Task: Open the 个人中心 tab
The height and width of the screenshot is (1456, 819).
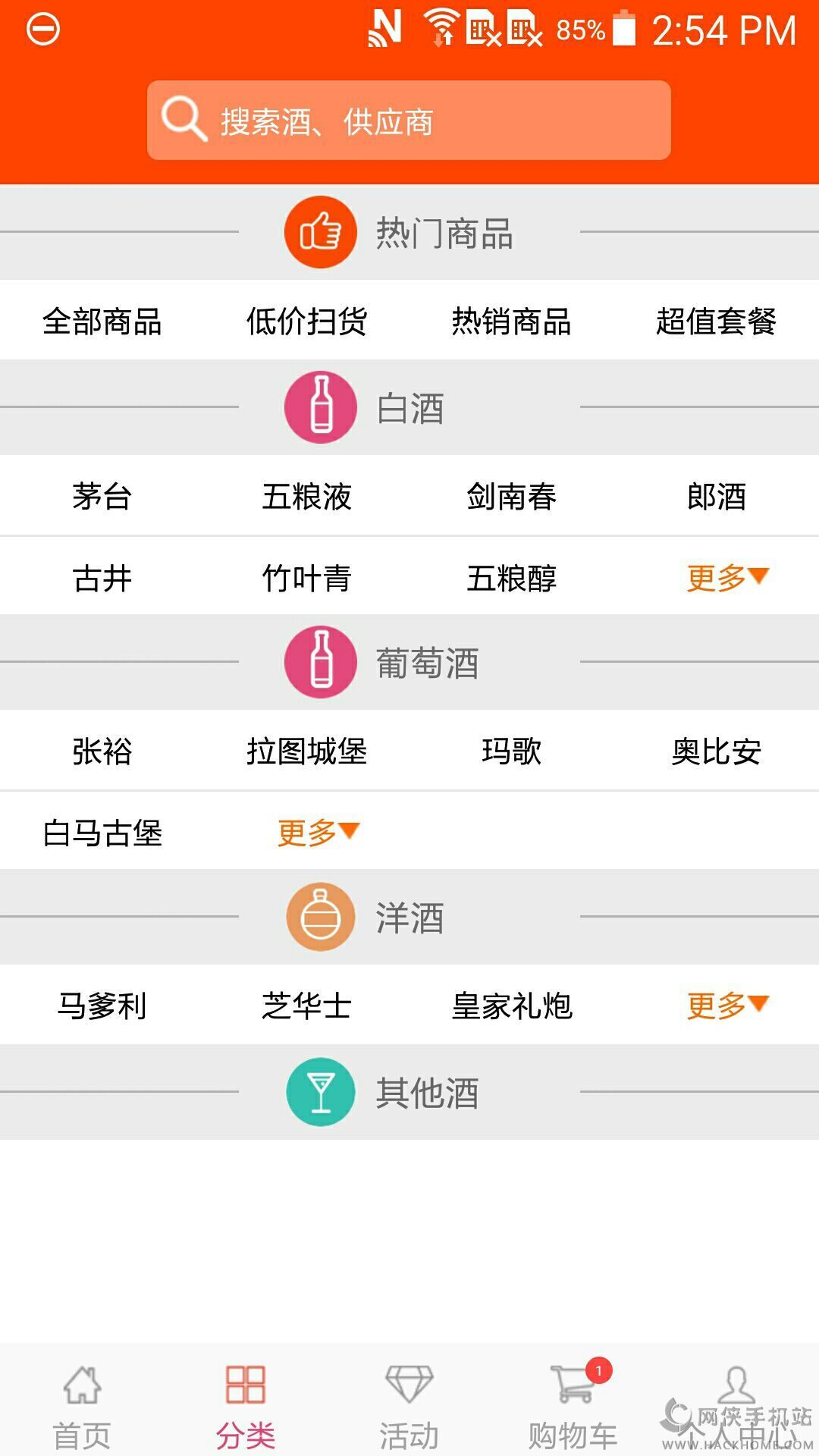Action: click(736, 1406)
